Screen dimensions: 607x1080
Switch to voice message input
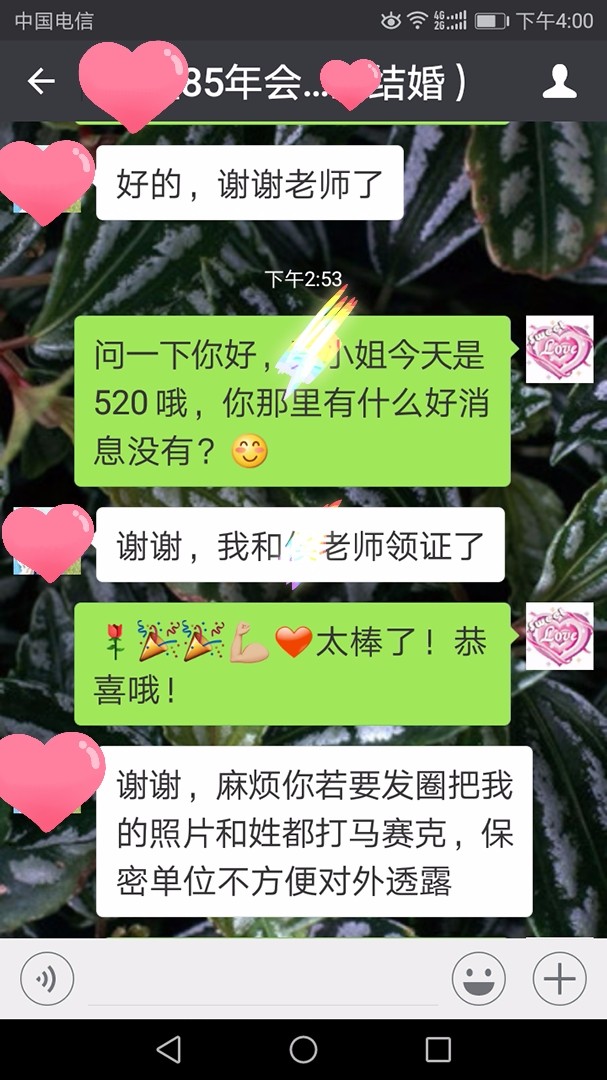(46, 977)
